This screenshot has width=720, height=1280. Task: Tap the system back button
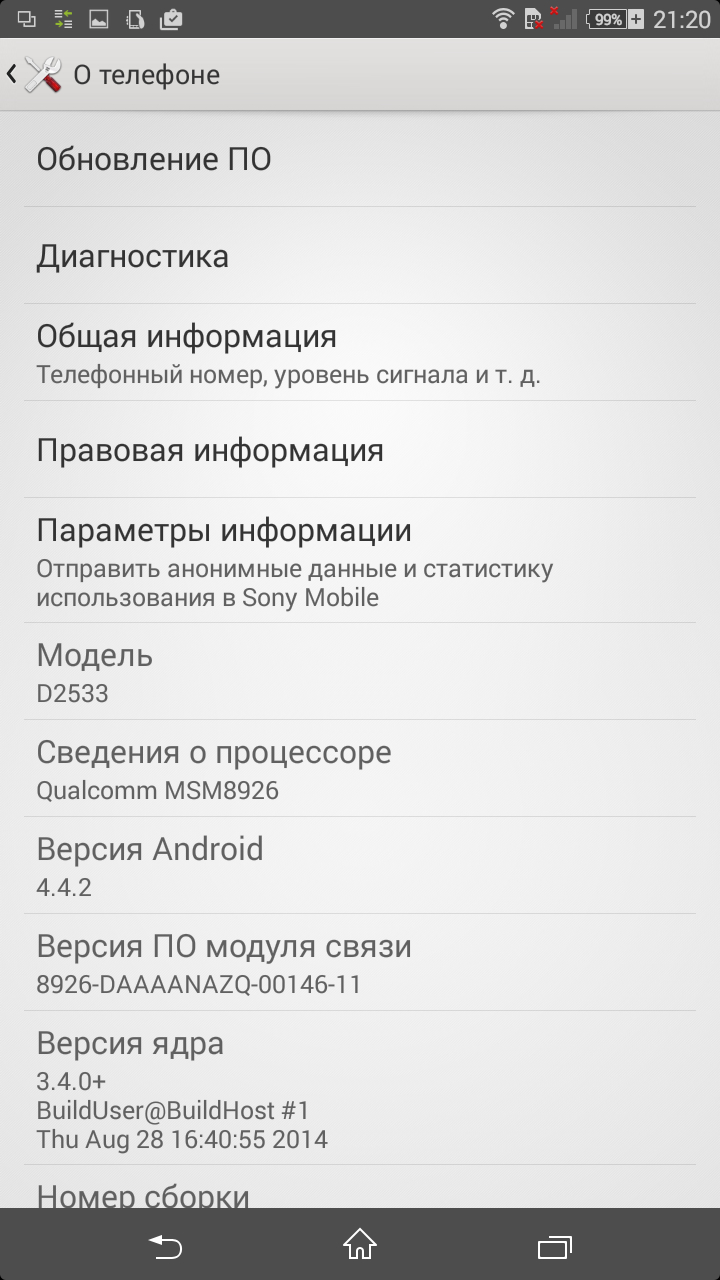point(166,1246)
